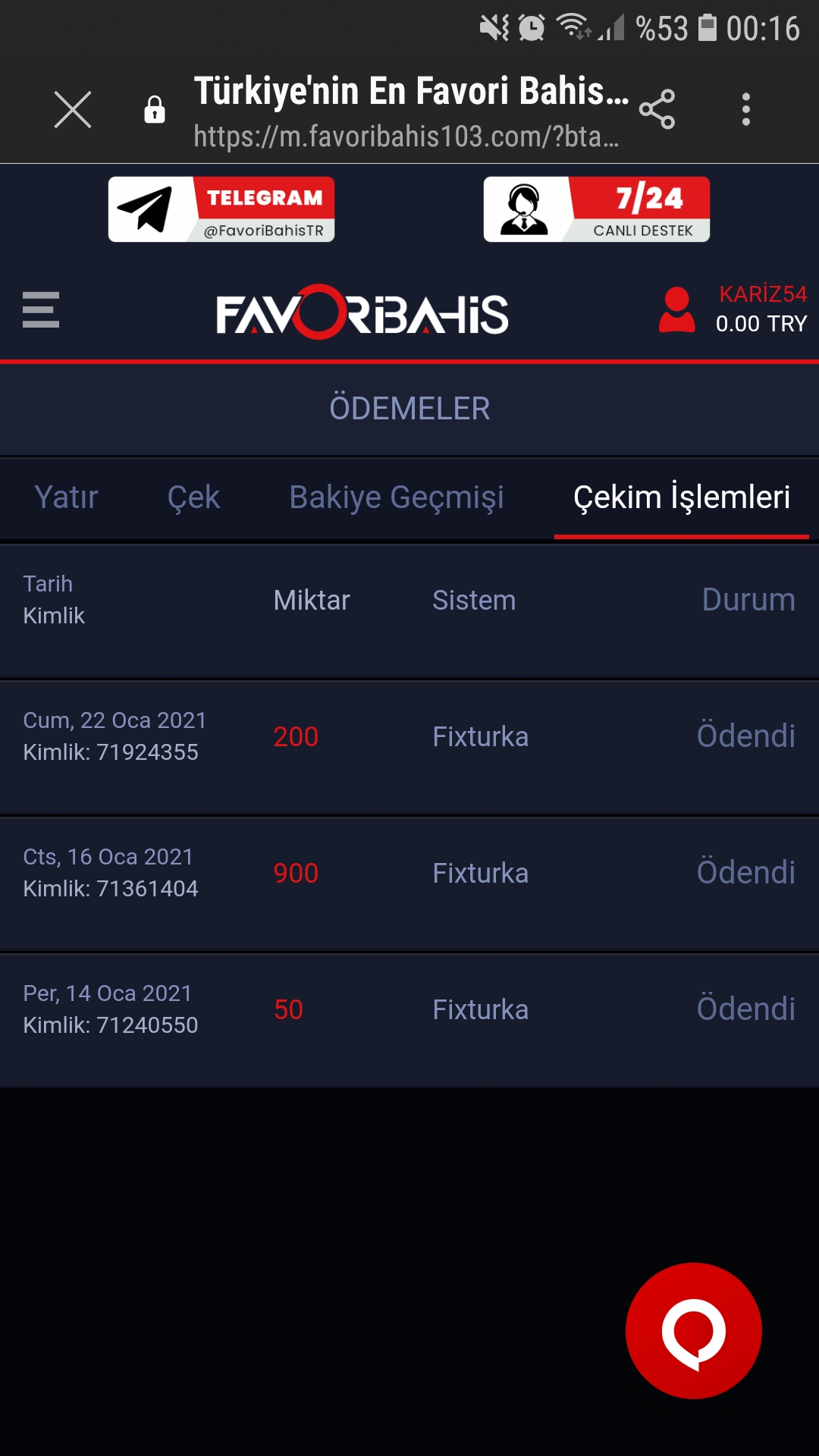Viewport: 819px width, 1456px height.
Task: Open the browser overflow menu
Action: click(746, 109)
